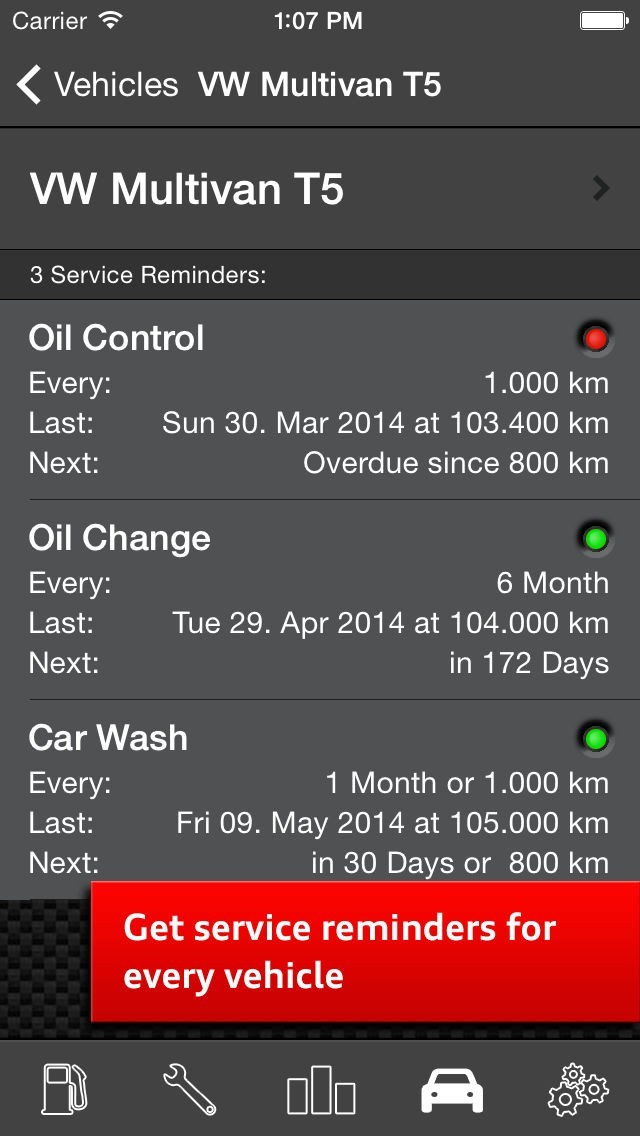The height and width of the screenshot is (1136, 640).
Task: Open the Oil Control service reminder
Action: pos(318,400)
